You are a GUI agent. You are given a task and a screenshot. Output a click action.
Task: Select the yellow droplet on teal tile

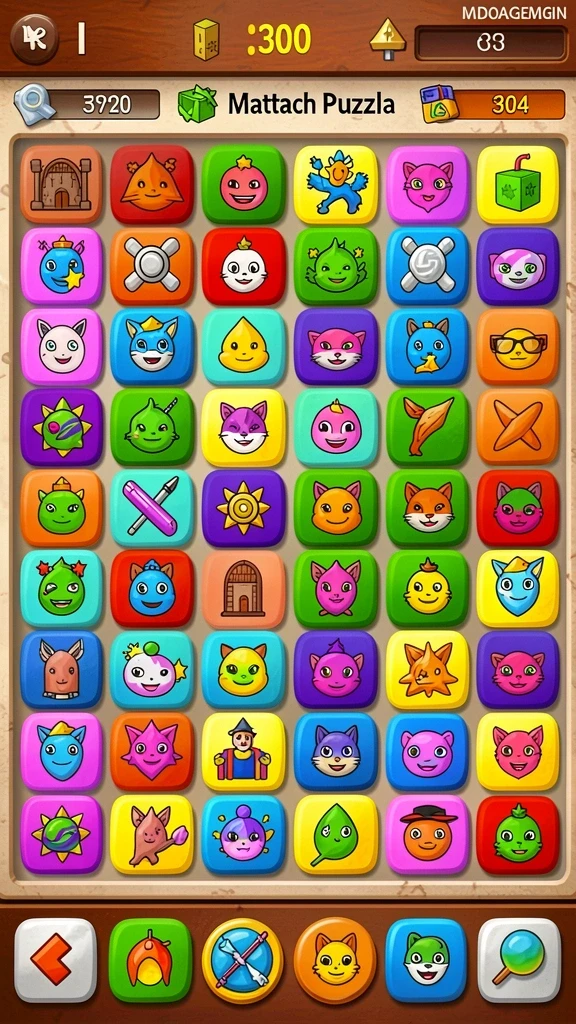243,346
